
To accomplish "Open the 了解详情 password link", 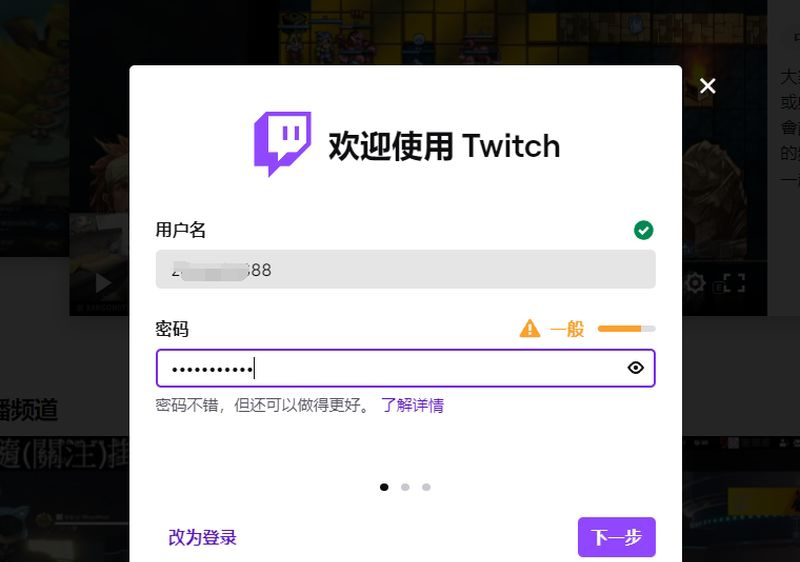I will [412, 405].
